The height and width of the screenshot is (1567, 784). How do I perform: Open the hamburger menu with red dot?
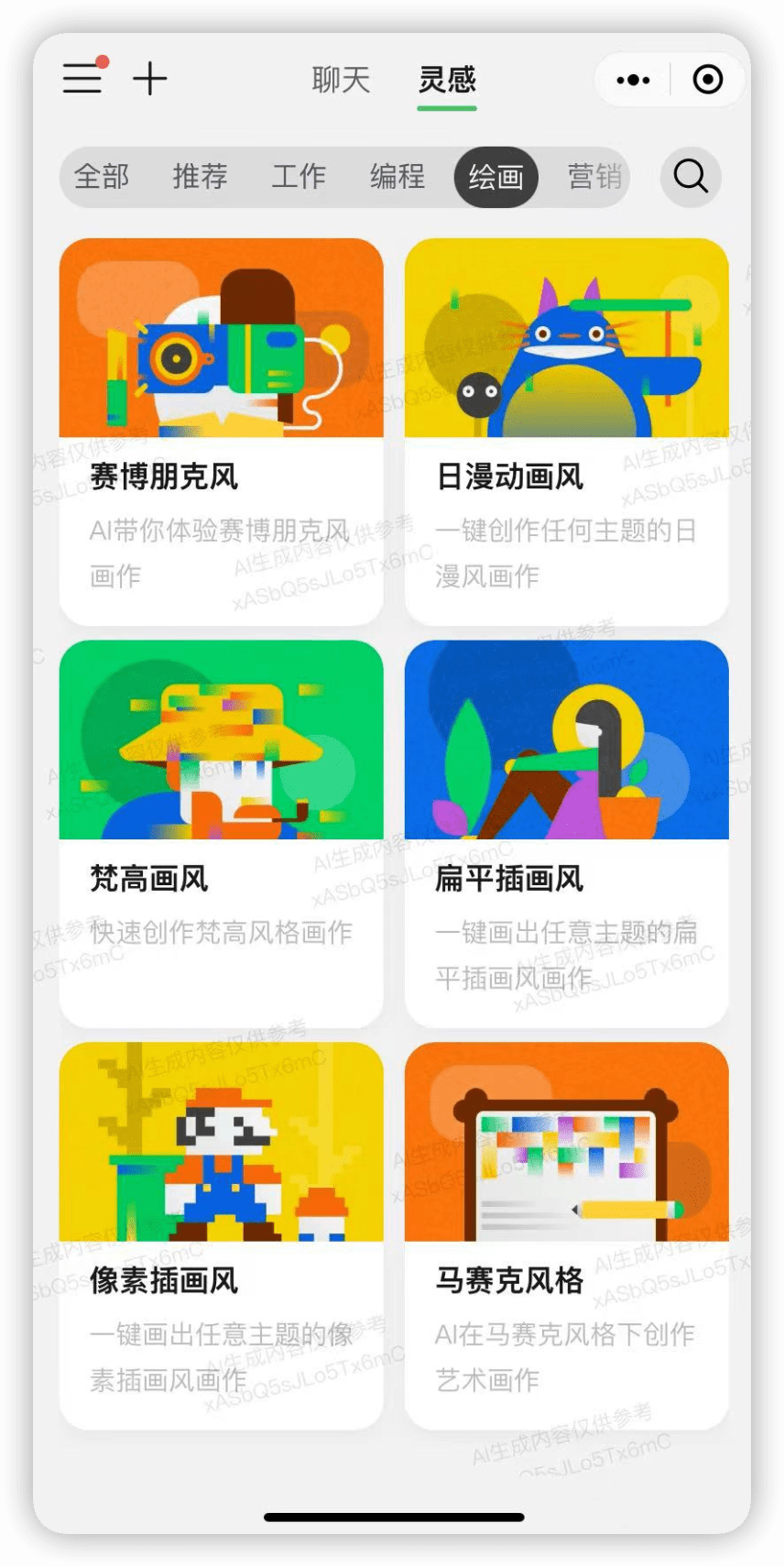tap(82, 79)
